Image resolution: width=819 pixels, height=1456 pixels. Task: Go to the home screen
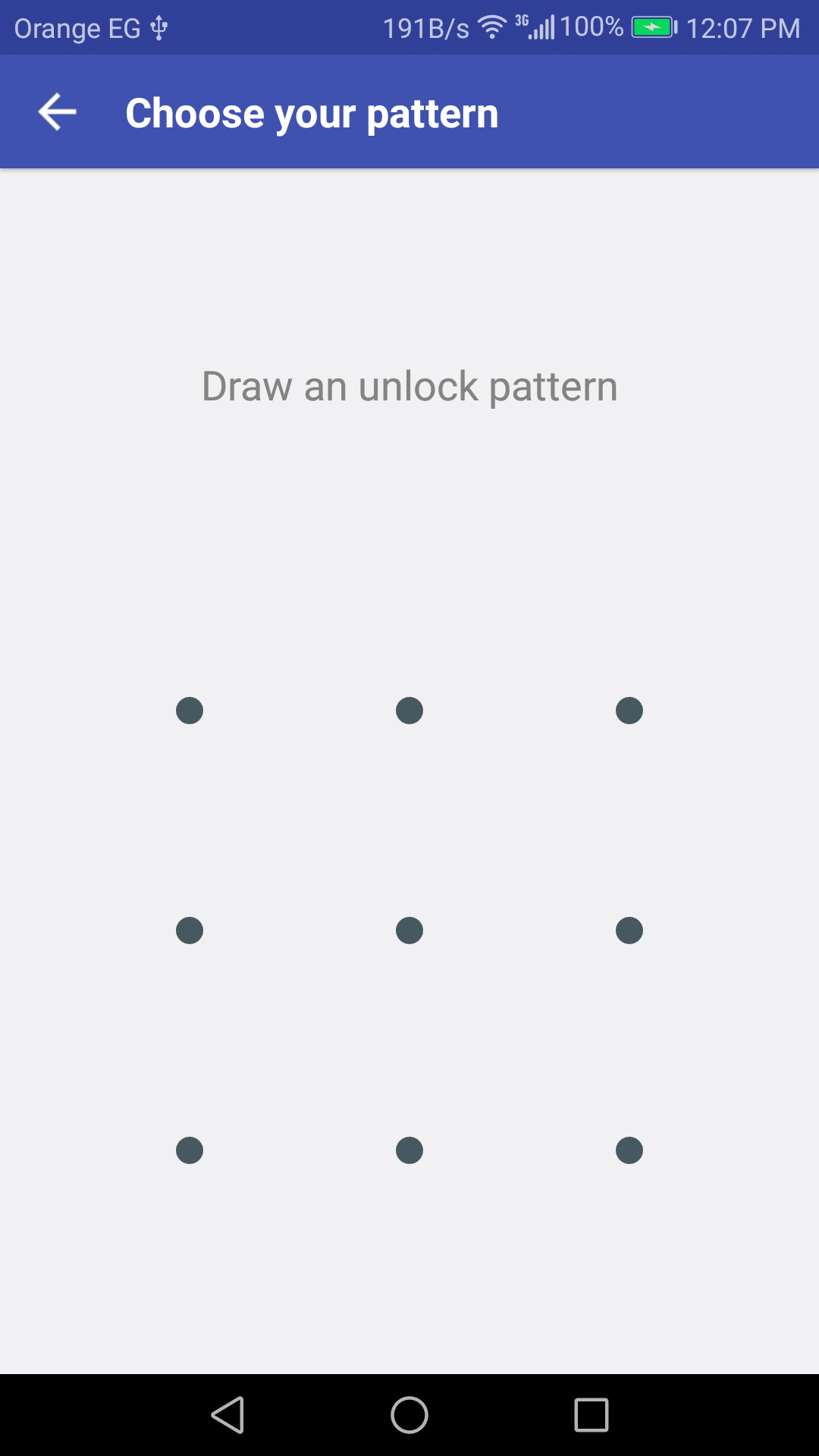tap(409, 1415)
